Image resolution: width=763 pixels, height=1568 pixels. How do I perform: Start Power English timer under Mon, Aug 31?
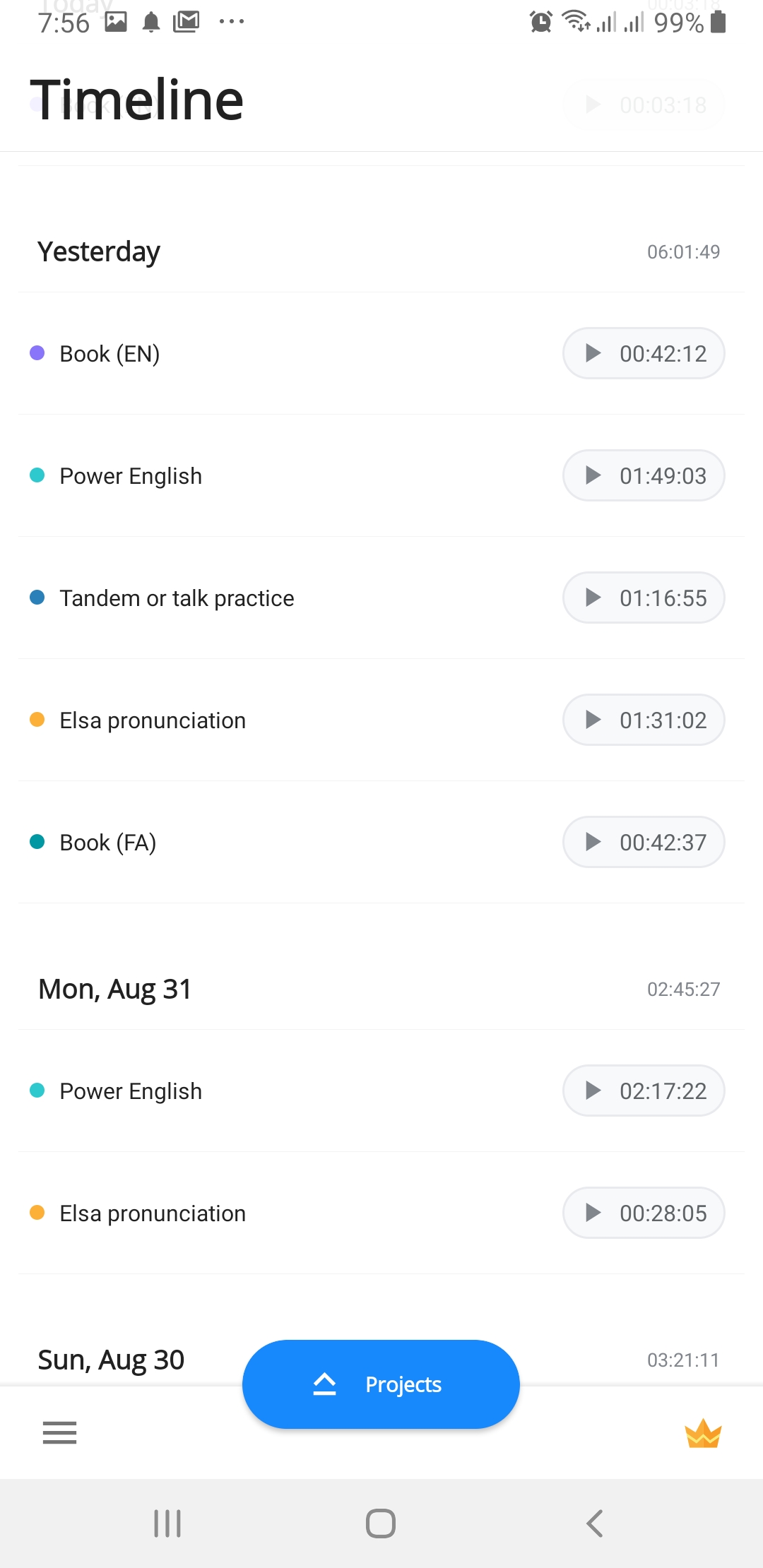(644, 1091)
